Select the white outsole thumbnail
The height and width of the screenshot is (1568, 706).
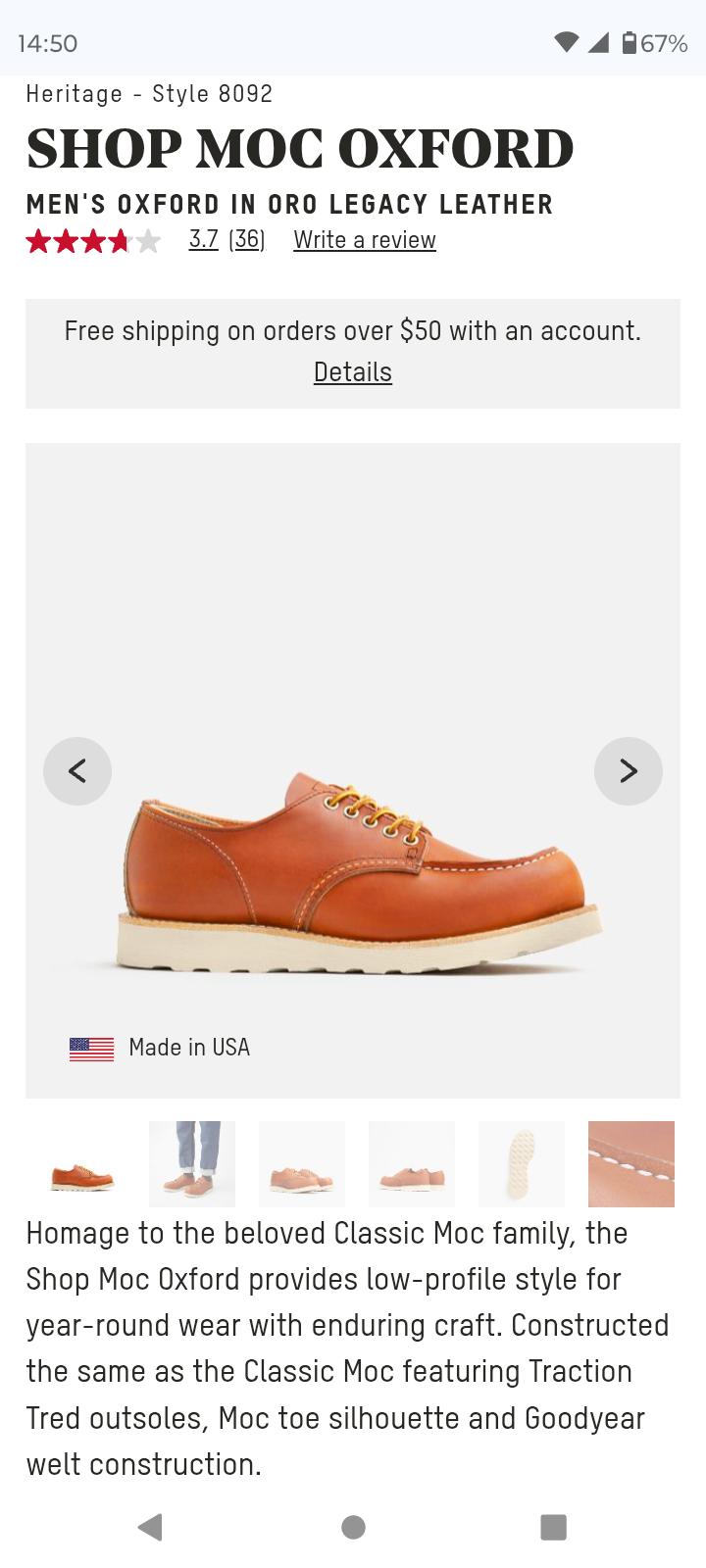[522, 1164]
